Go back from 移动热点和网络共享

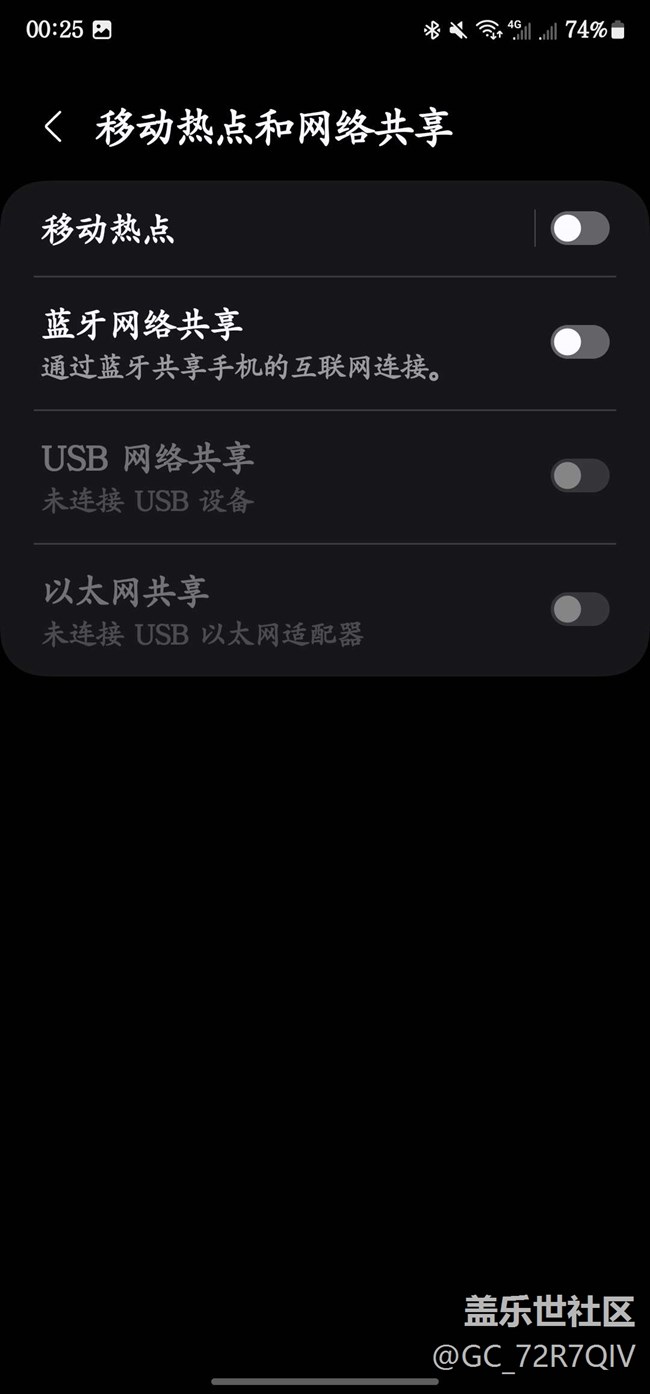pos(54,127)
